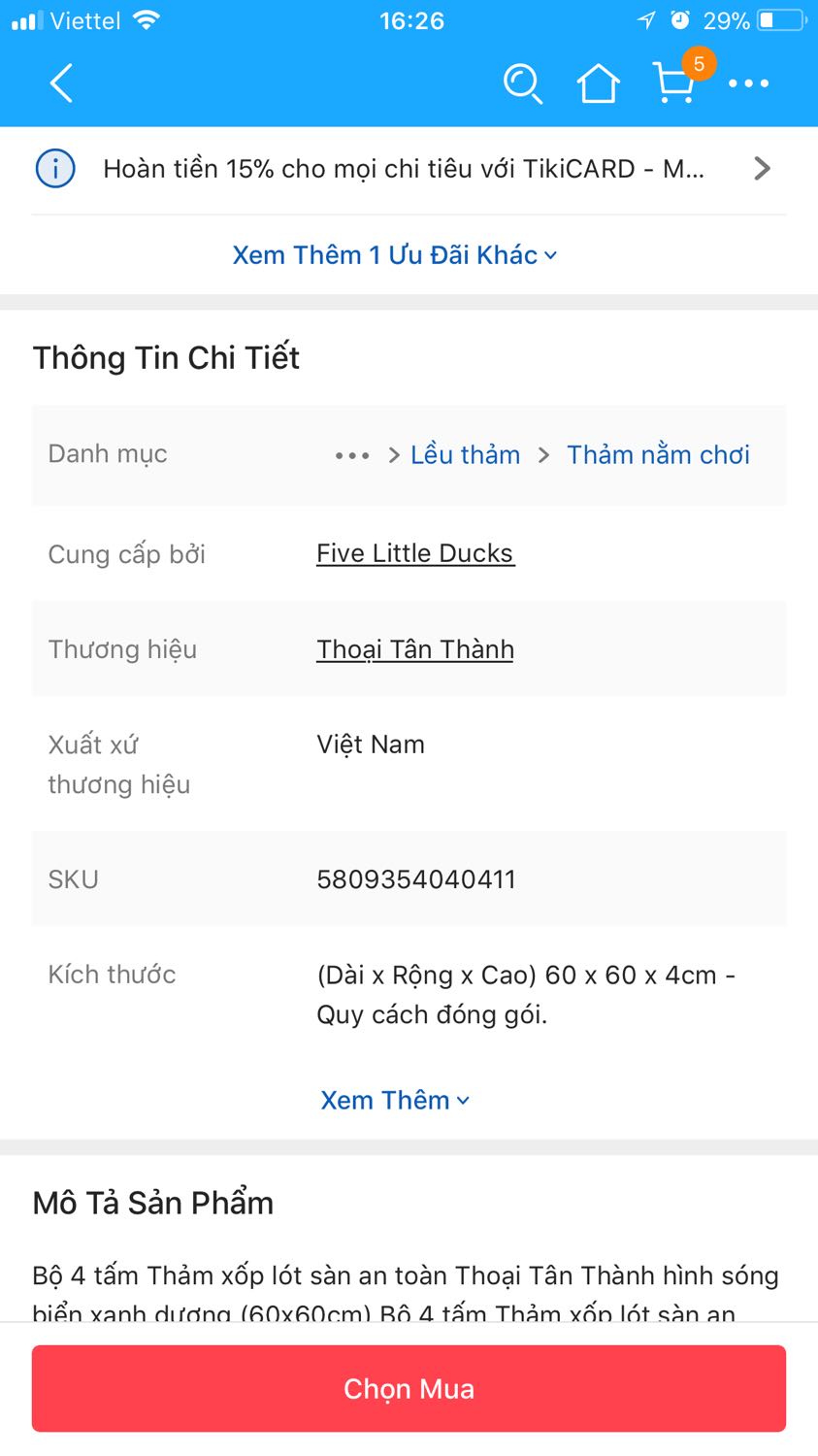Tap Chọn Mua to purchase
Viewport: 818px width, 1456px height.
409,1388
